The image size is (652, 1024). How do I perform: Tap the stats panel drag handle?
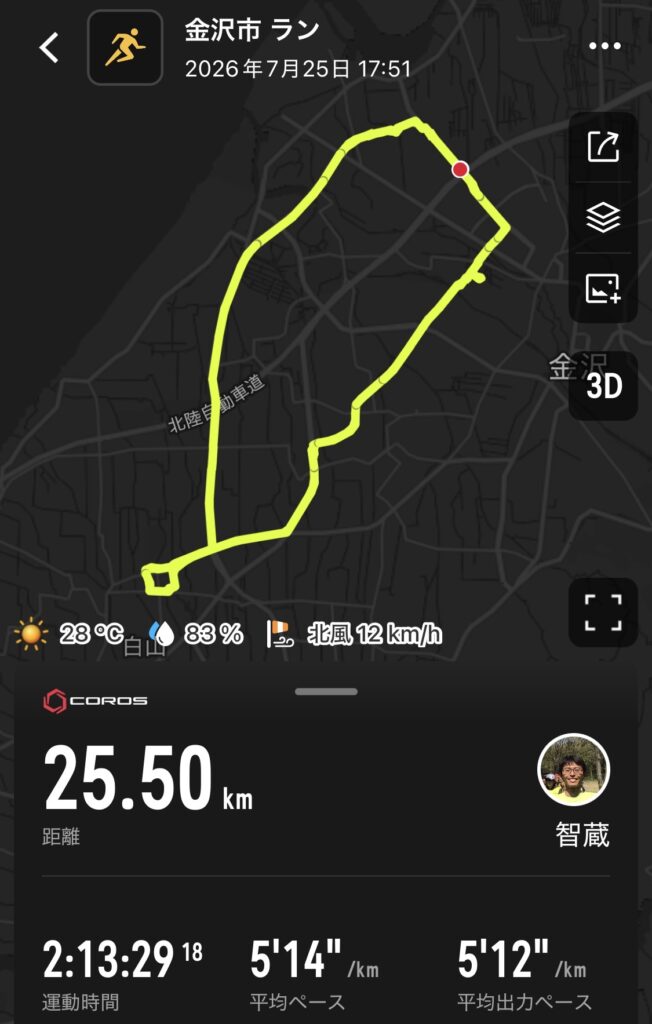(326, 692)
